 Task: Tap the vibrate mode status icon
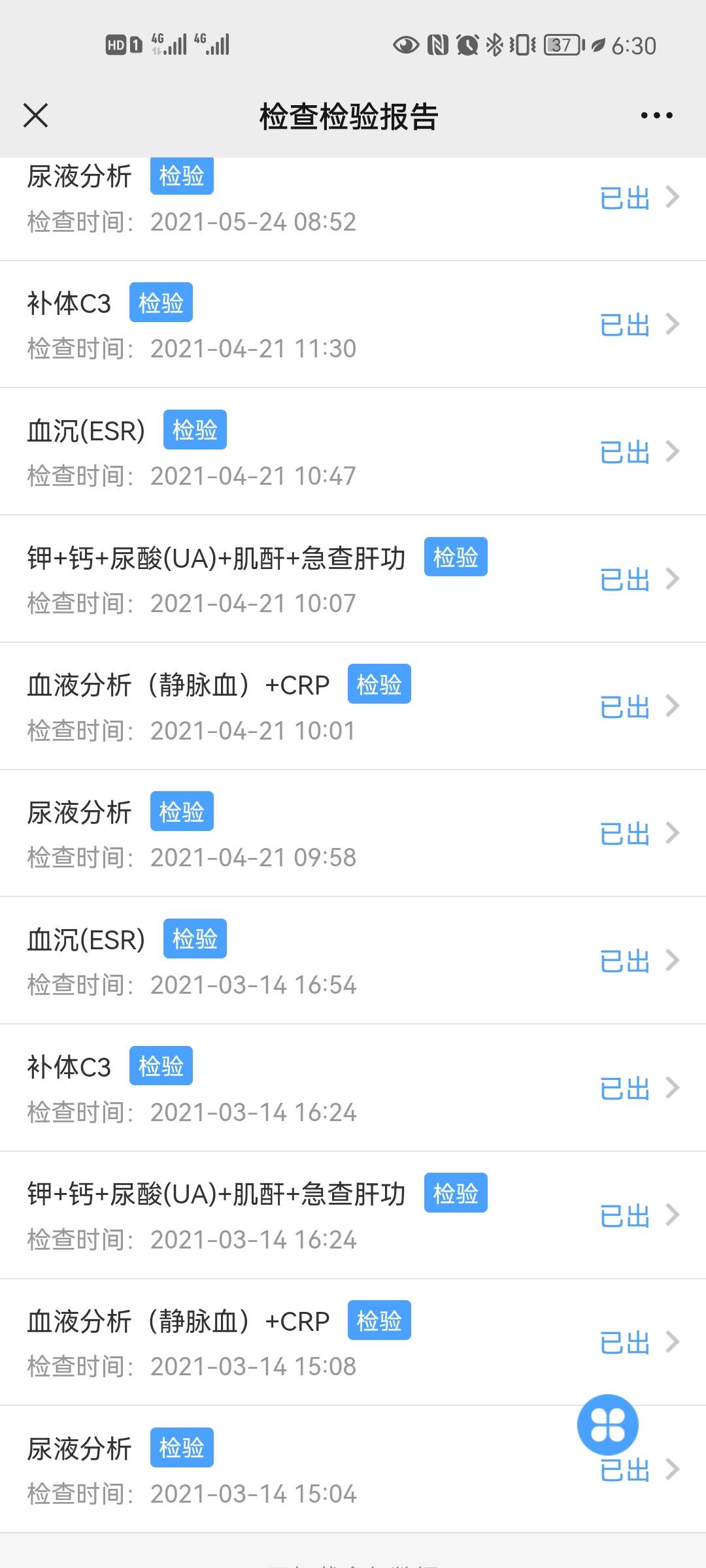coord(523,44)
